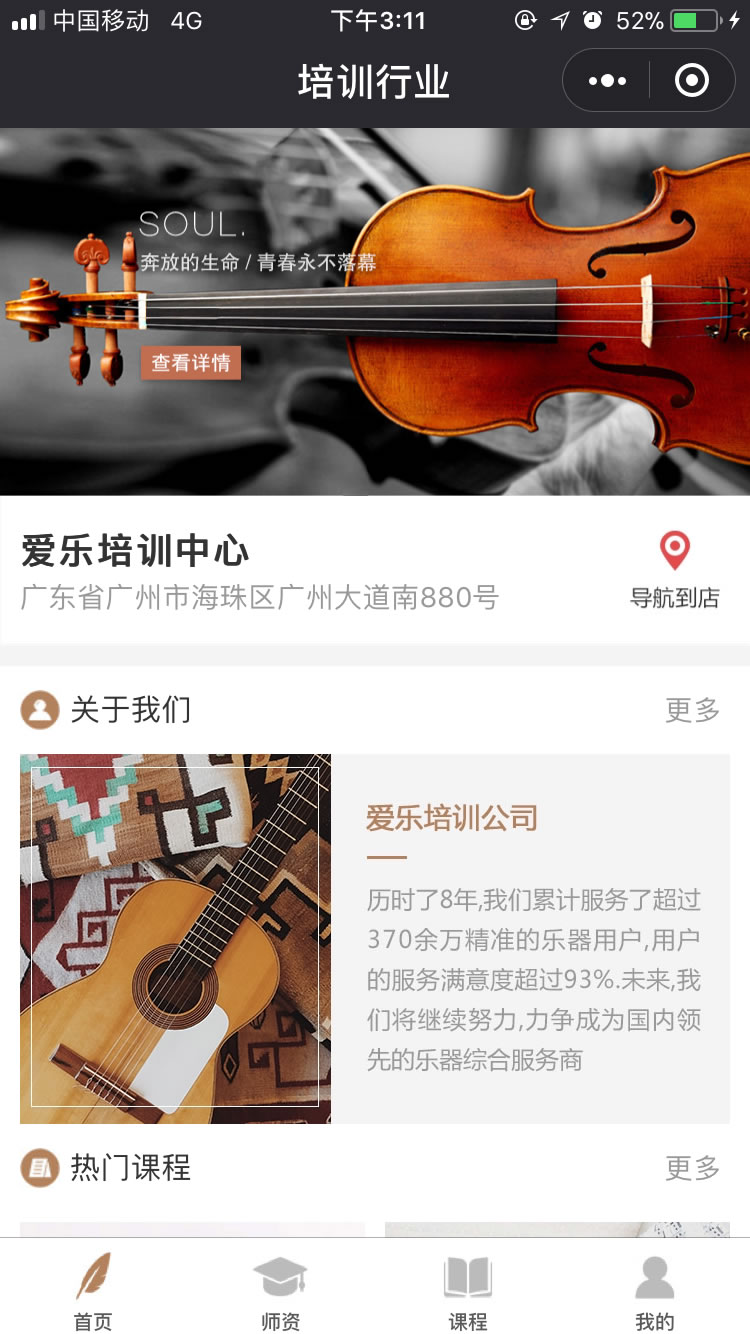Screen dimensions: 750x1334
Task: Open 更多 next to 热门课程
Action: tap(692, 1168)
